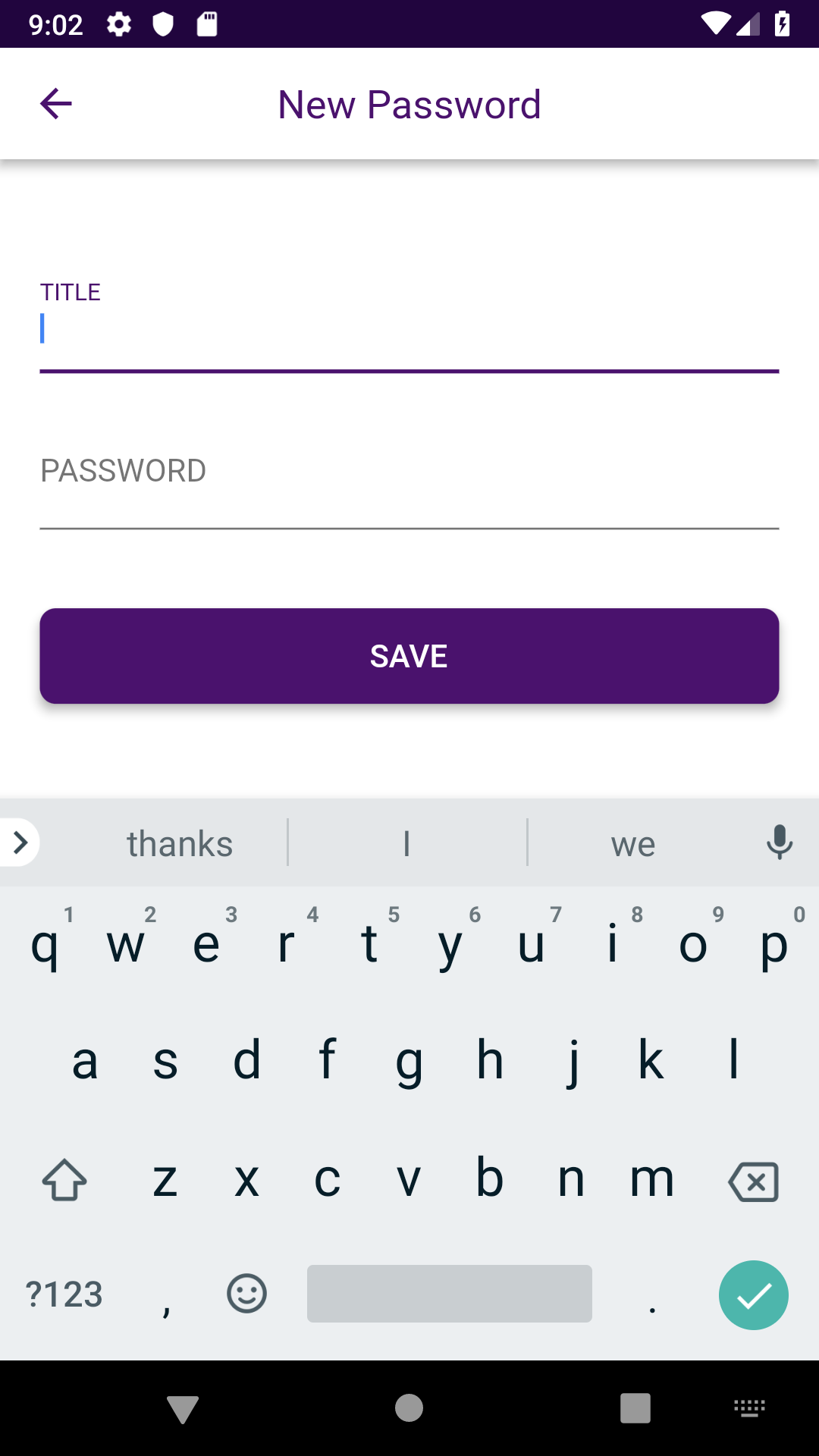The height and width of the screenshot is (1456, 819).
Task: Switch keyboard to ?123 symbols
Action: 64,1294
